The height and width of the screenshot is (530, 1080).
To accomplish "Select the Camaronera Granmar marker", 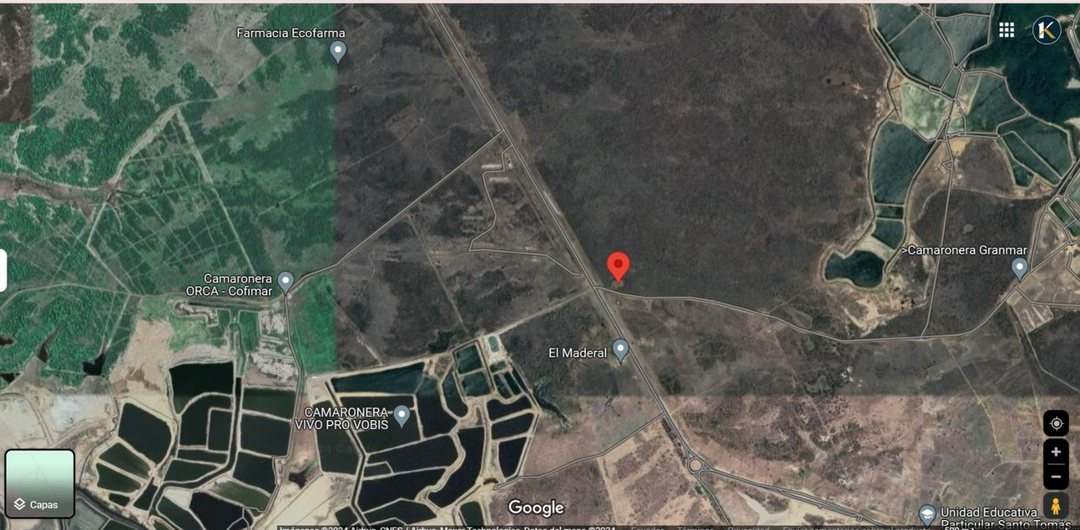I will coord(1020,267).
